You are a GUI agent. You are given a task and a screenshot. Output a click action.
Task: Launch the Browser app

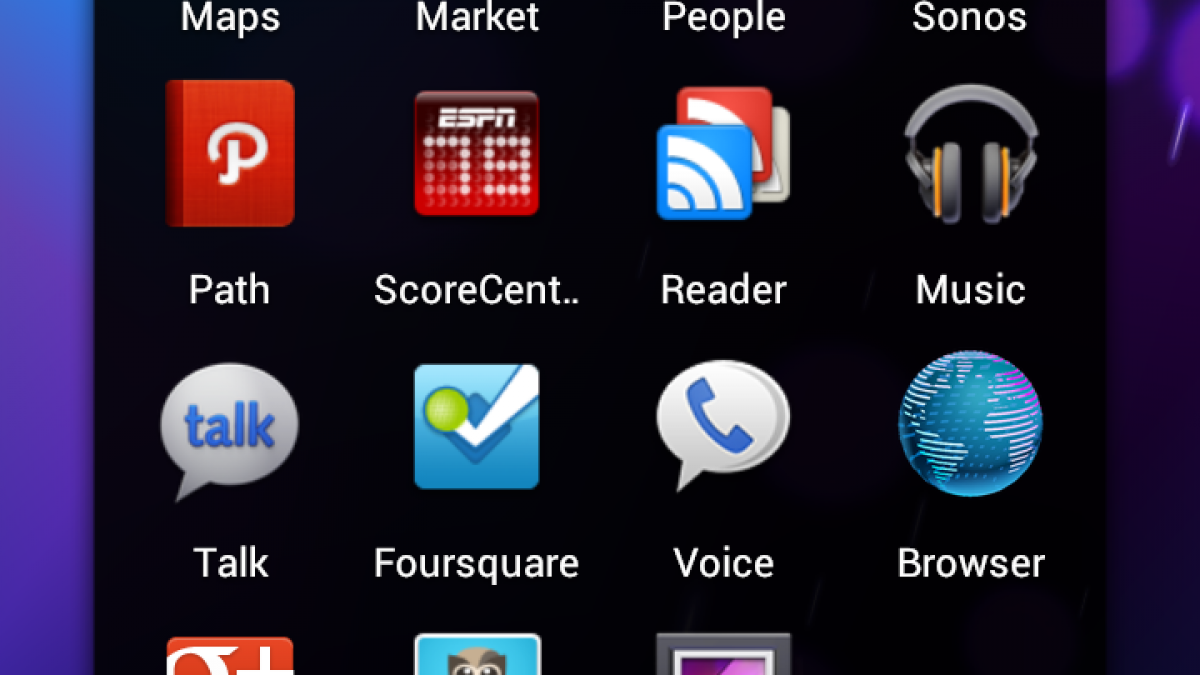[x=970, y=427]
